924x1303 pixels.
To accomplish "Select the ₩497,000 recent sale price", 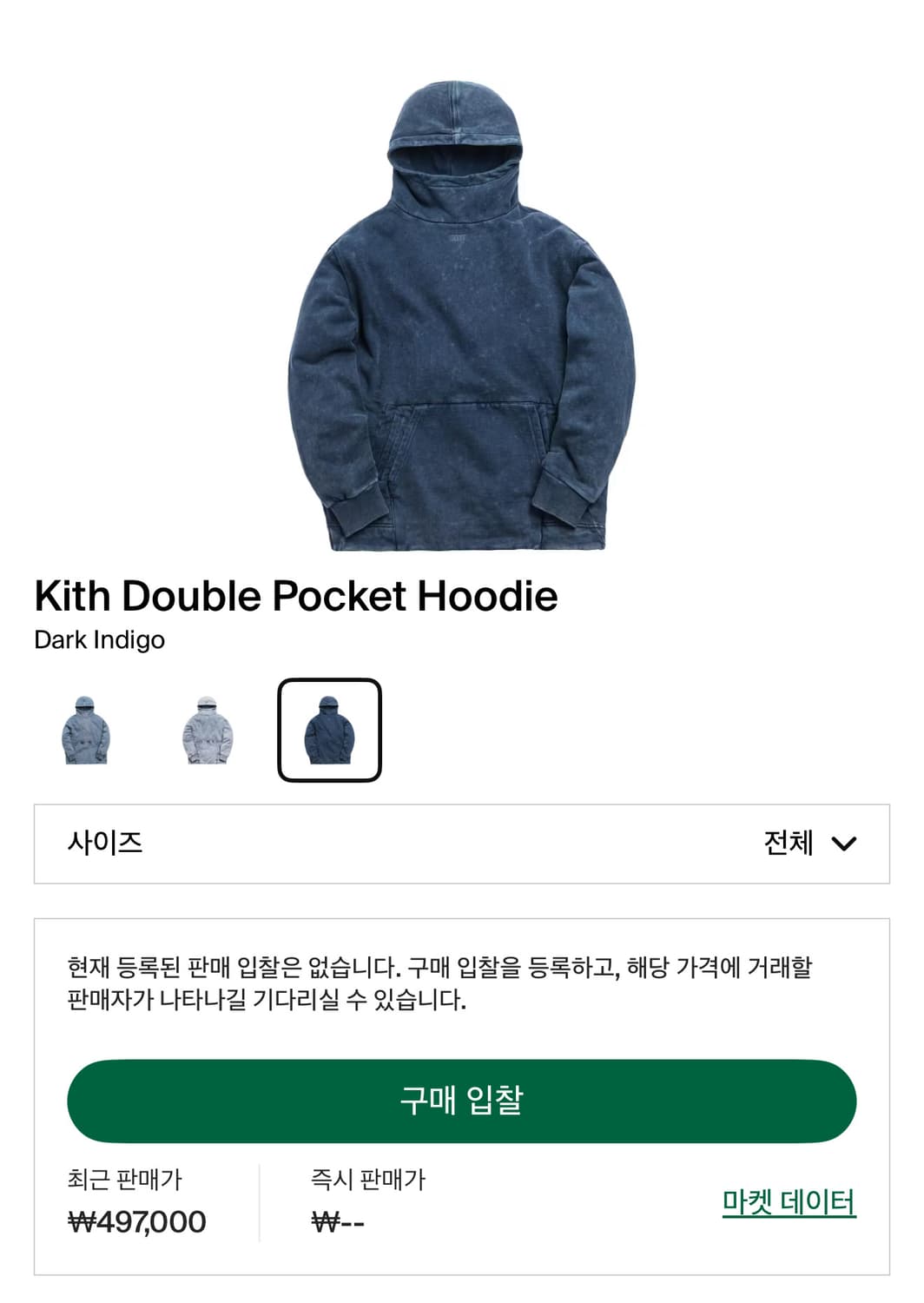I will click(135, 1222).
